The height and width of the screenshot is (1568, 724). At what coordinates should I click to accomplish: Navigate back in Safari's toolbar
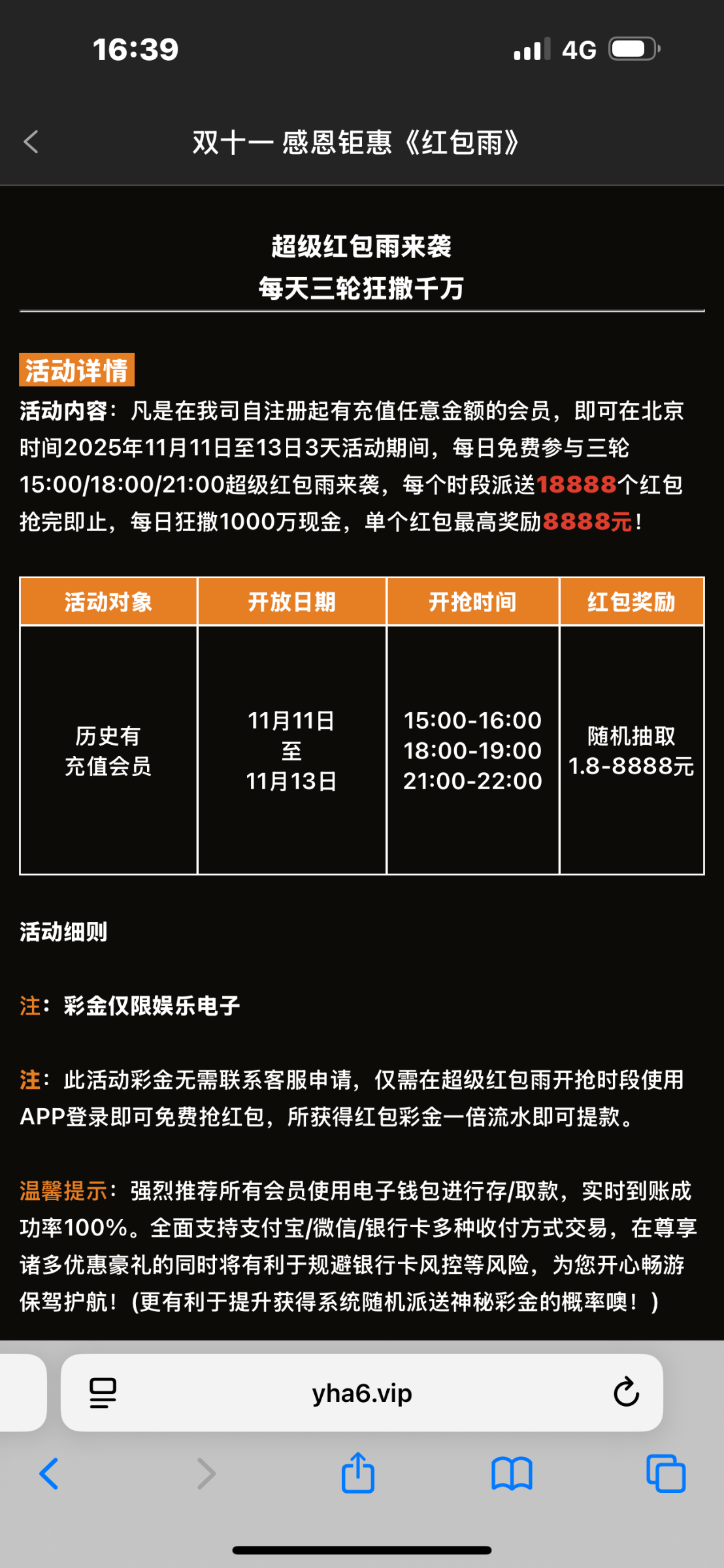pyautogui.click(x=50, y=1474)
